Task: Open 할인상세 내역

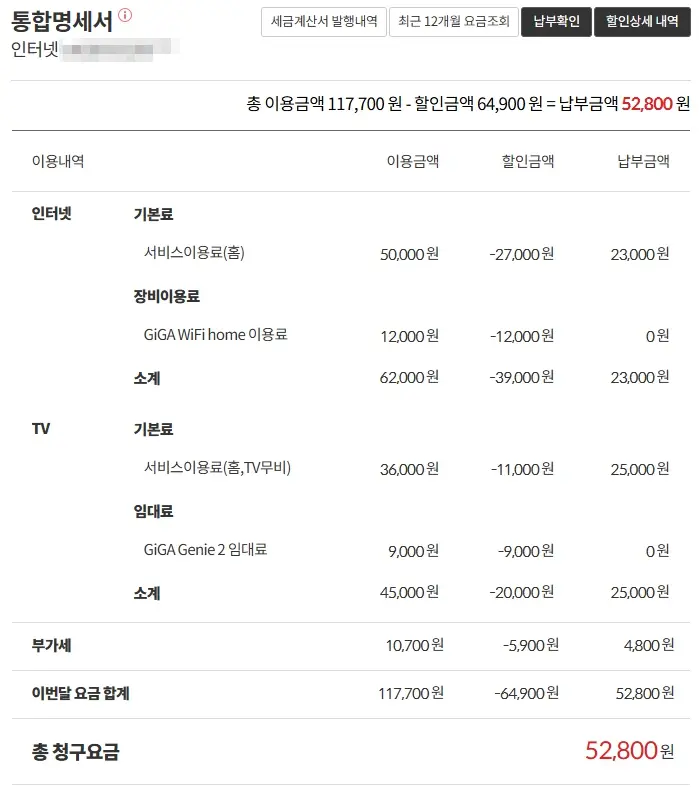Action: point(642,21)
